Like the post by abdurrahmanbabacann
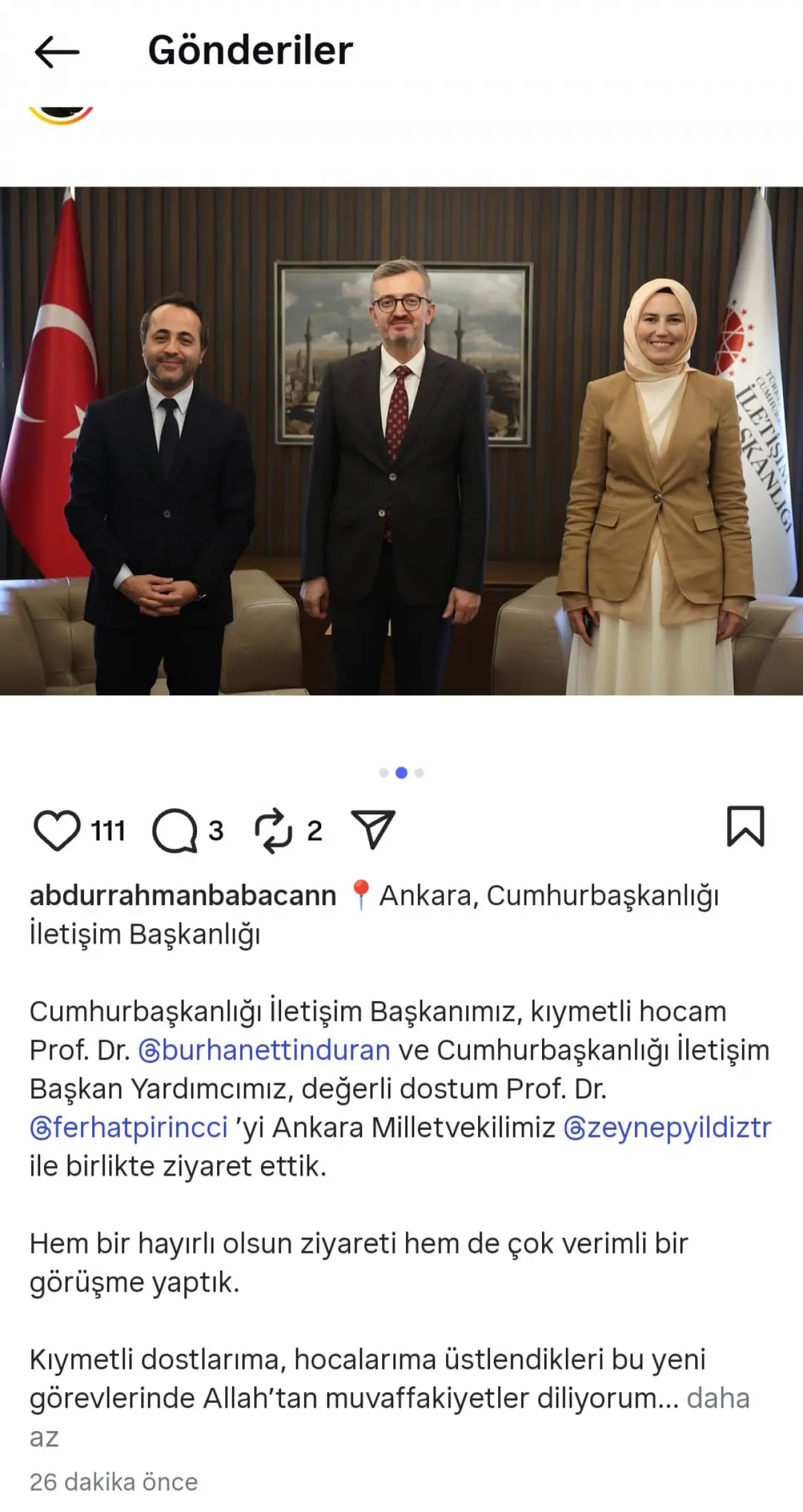The height and width of the screenshot is (1512, 803). click(x=56, y=830)
